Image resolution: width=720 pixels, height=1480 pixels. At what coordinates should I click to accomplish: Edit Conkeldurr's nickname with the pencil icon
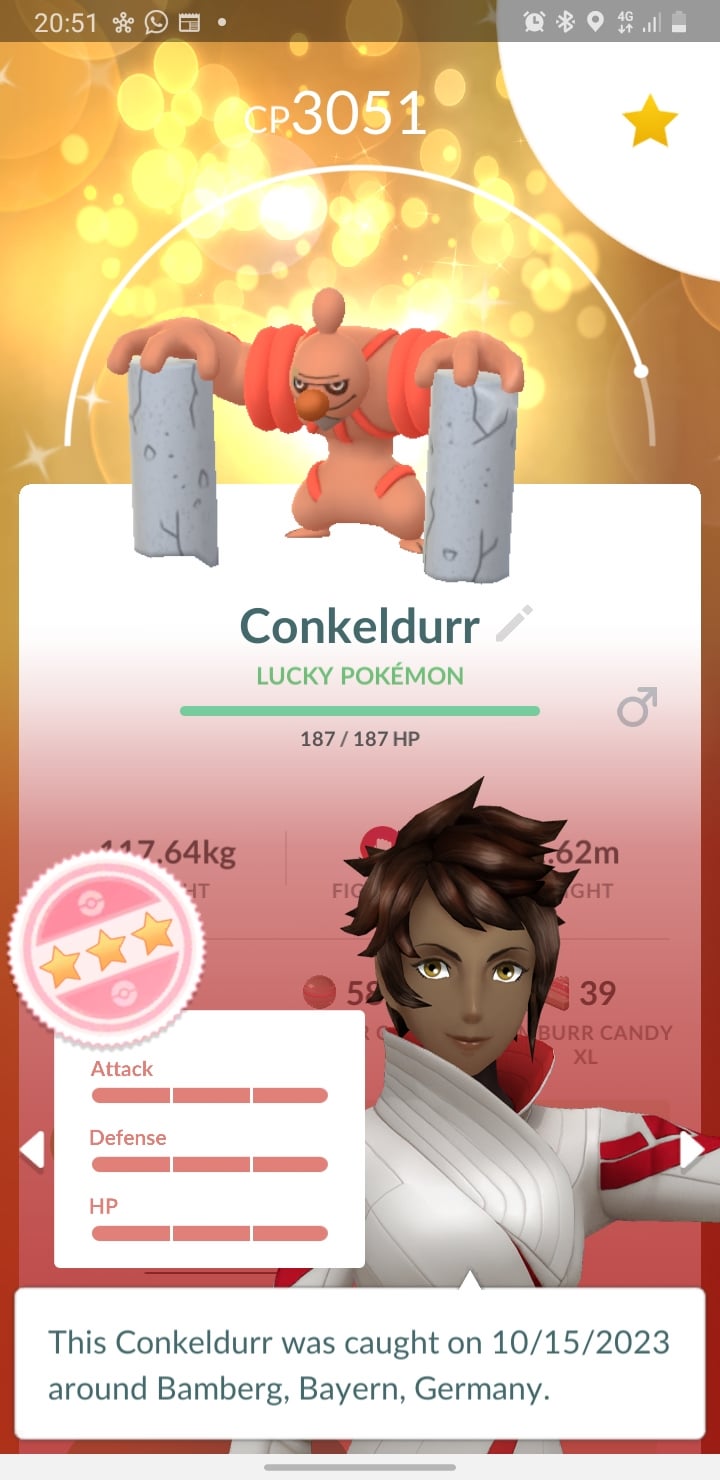click(x=515, y=625)
